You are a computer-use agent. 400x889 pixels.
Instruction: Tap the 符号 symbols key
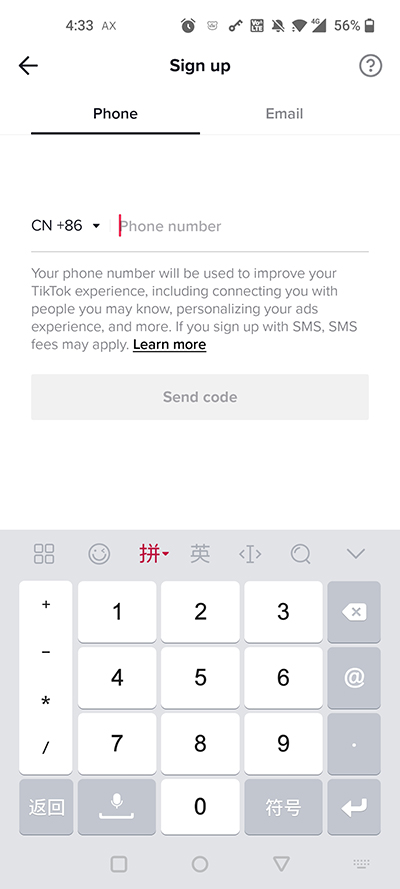[283, 807]
